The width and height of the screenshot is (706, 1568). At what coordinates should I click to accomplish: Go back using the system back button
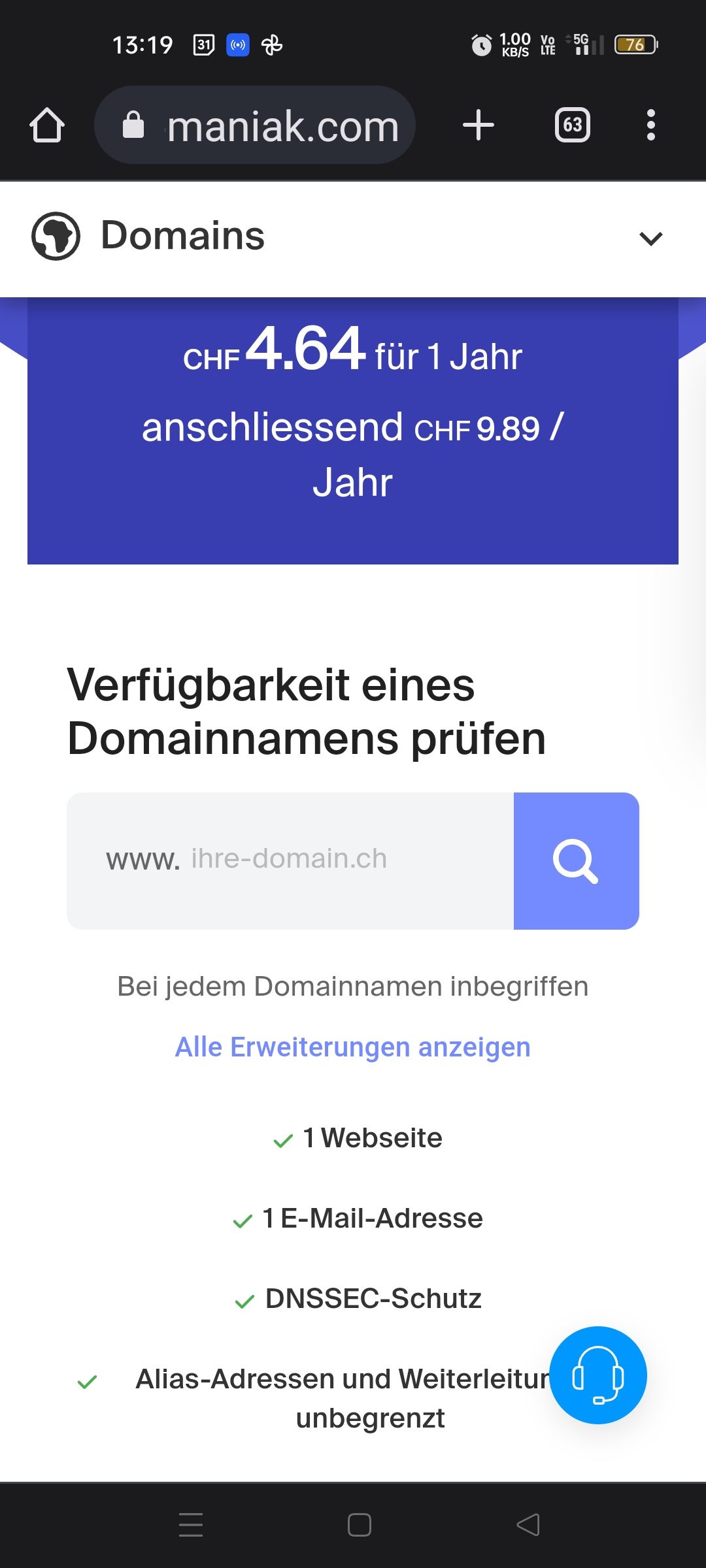(528, 1525)
